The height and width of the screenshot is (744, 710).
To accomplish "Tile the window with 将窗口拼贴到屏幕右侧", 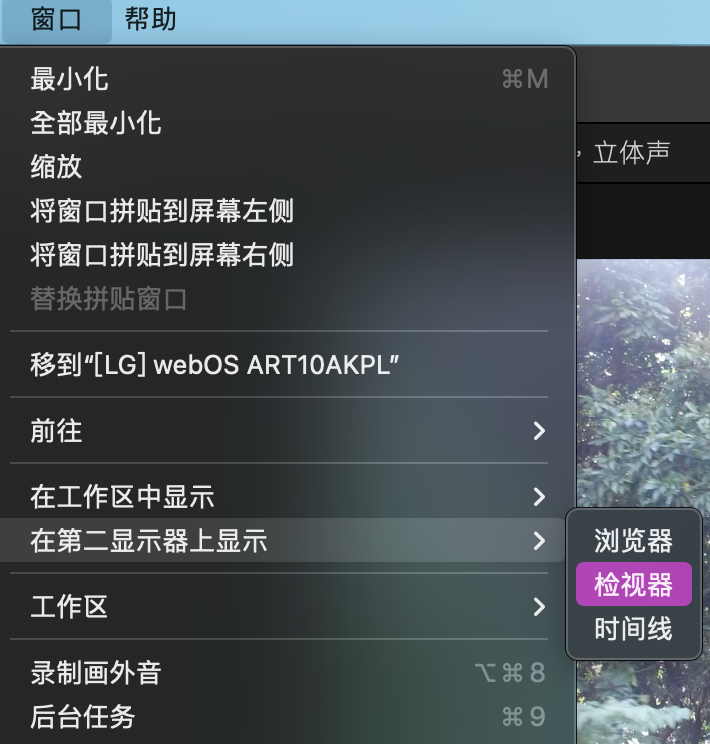I will [162, 254].
